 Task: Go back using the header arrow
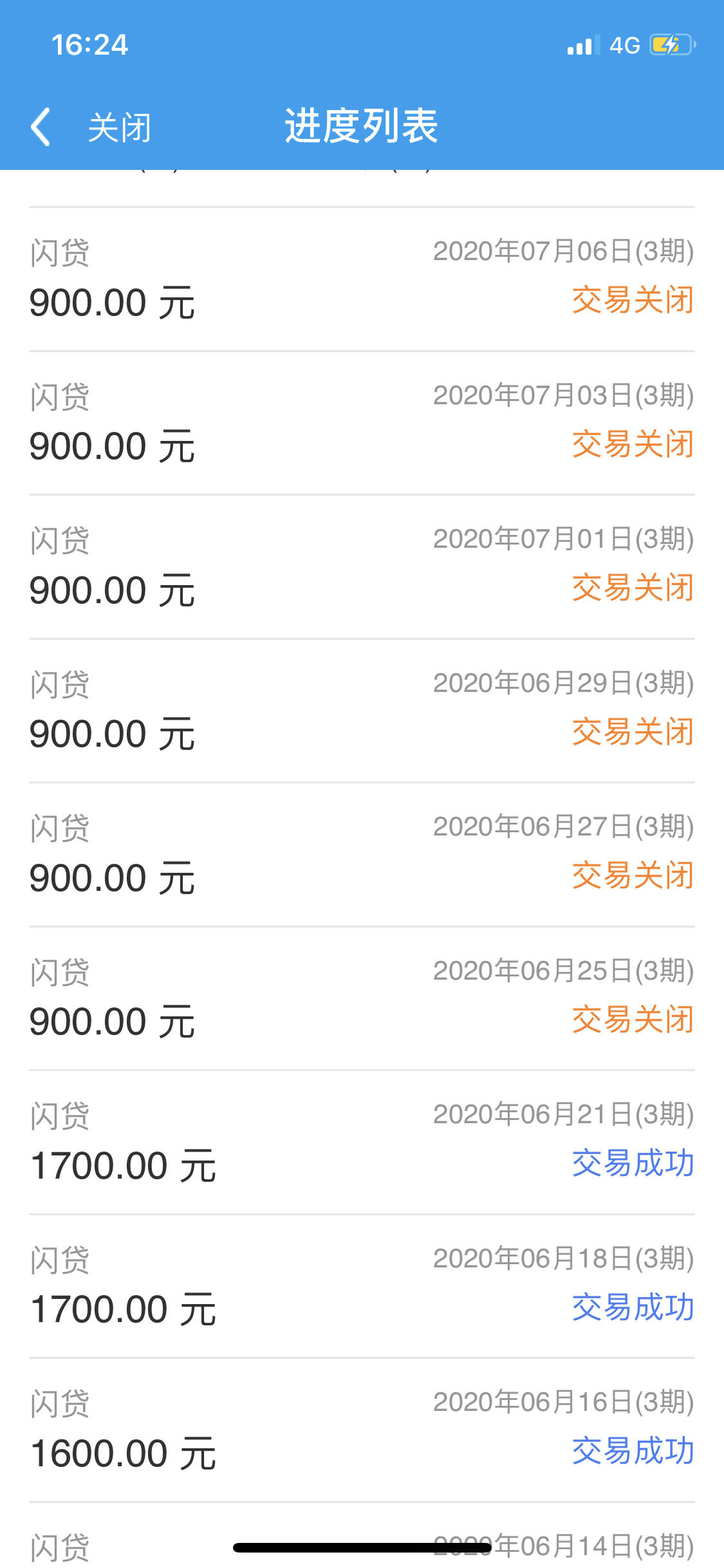(x=41, y=127)
